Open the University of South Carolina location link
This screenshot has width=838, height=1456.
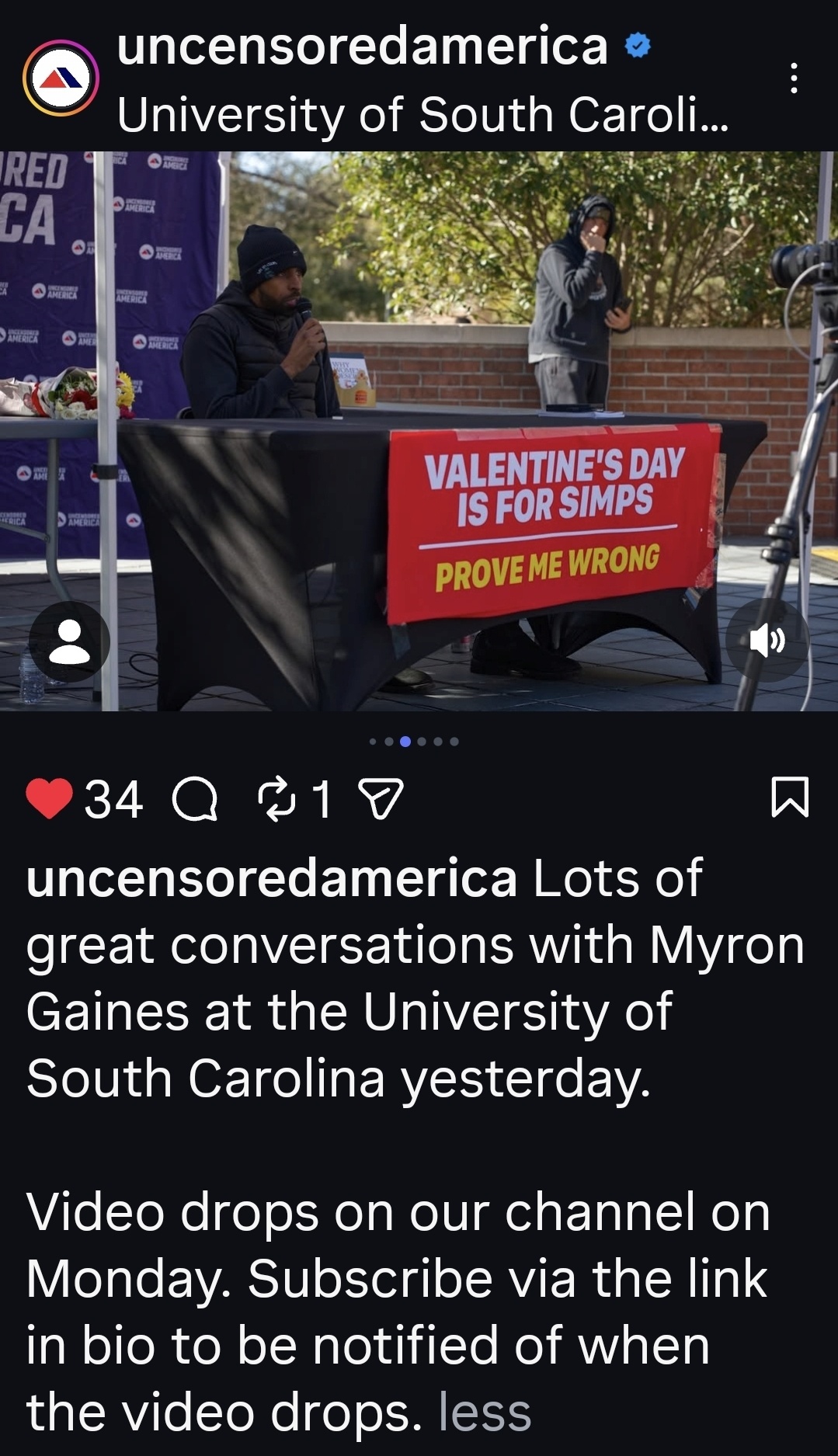pos(422,115)
